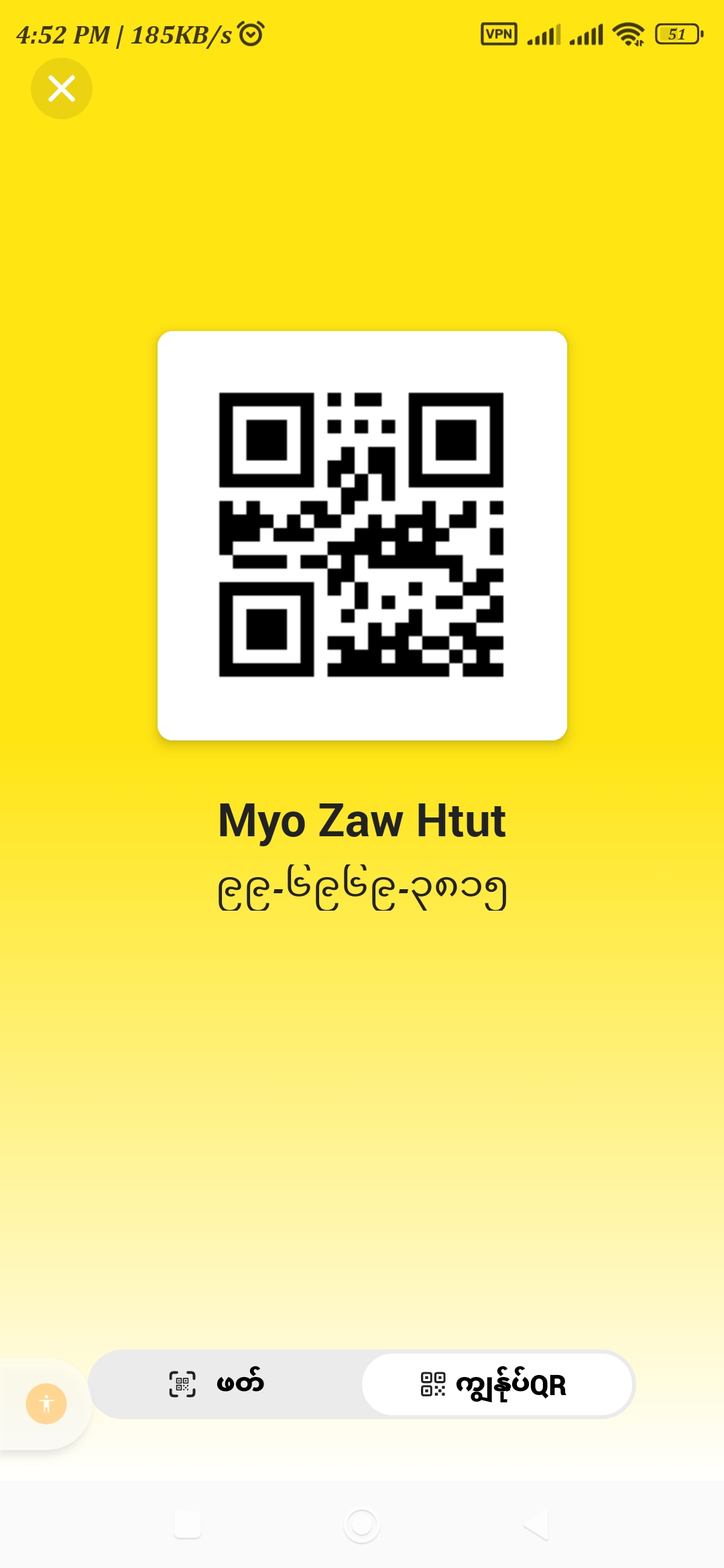This screenshot has width=724, height=1568.
Task: Go back using the system navigation triangle
Action: pos(536,1525)
